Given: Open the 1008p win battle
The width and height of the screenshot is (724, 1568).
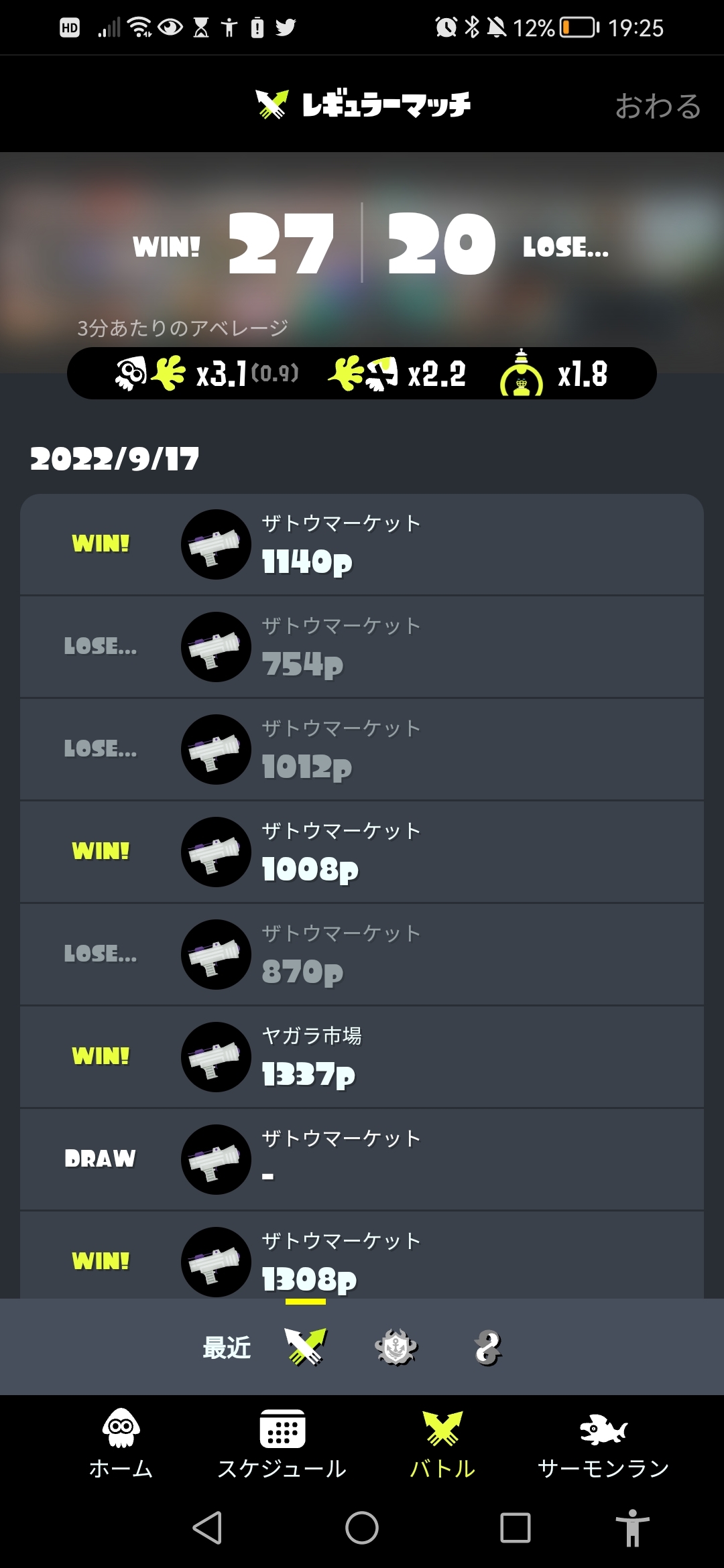Looking at the screenshot, I should (362, 852).
